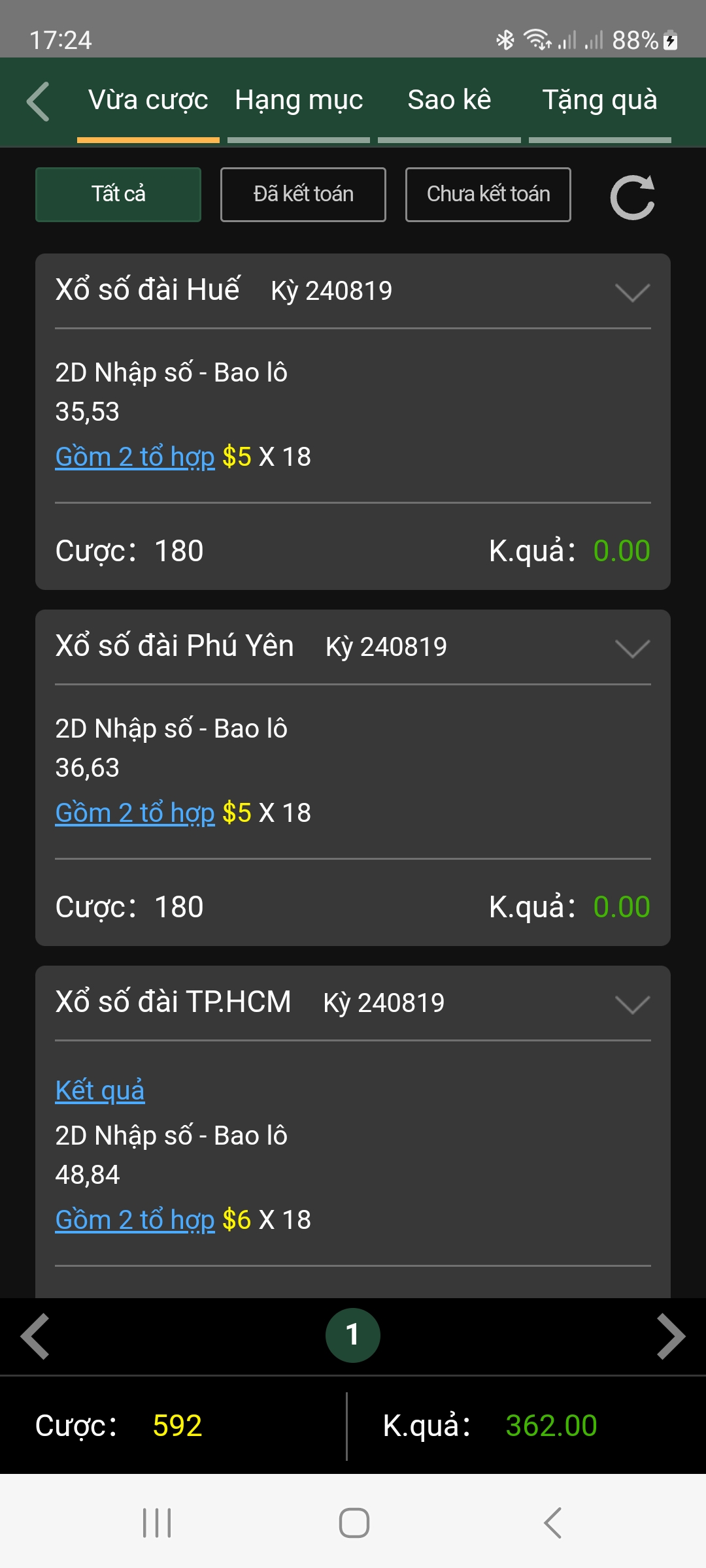
Task: Switch to the Tặng quà tab
Action: point(599,100)
